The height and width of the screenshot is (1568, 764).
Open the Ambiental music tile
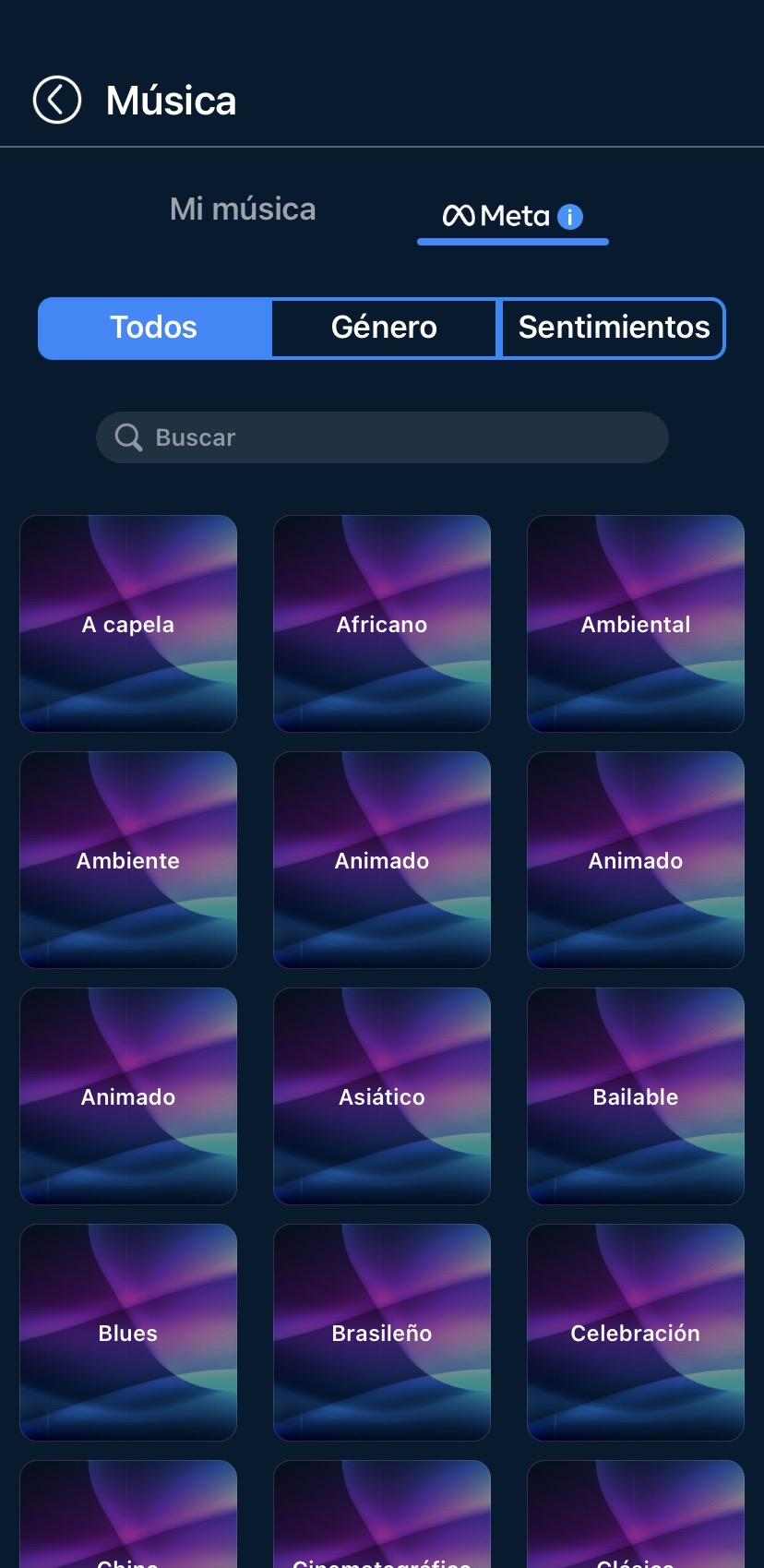click(x=636, y=624)
